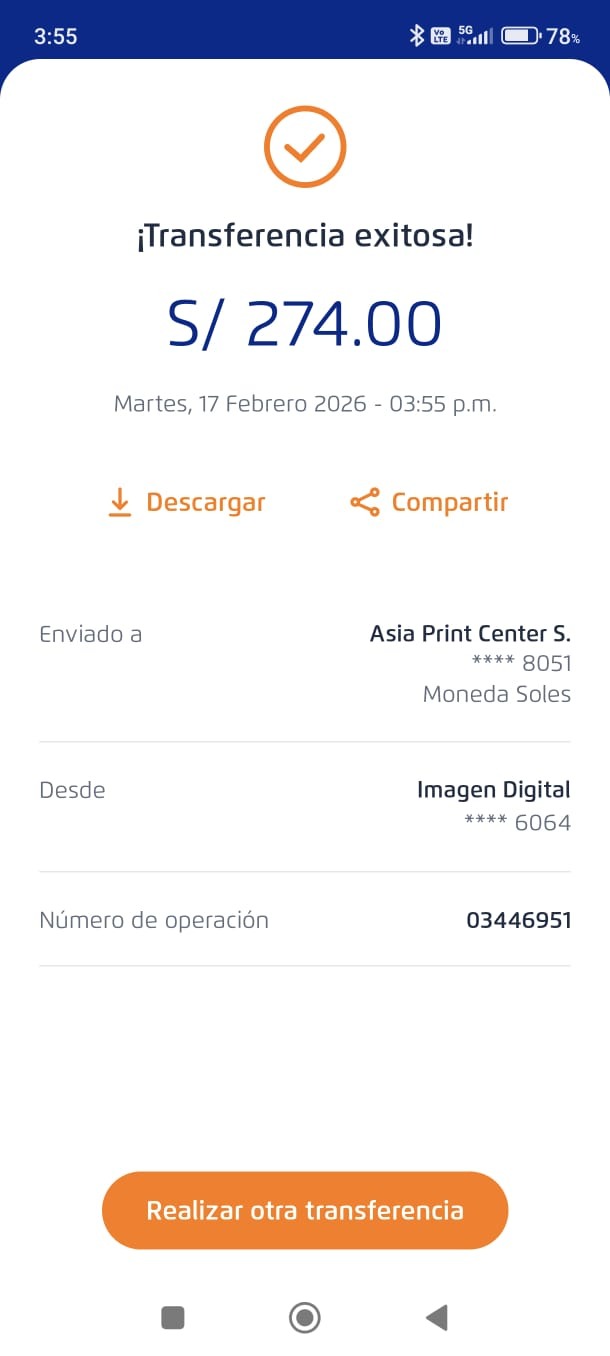The image size is (610, 1356).
Task: Tap Realizar otra transferencia button
Action: (x=305, y=1210)
